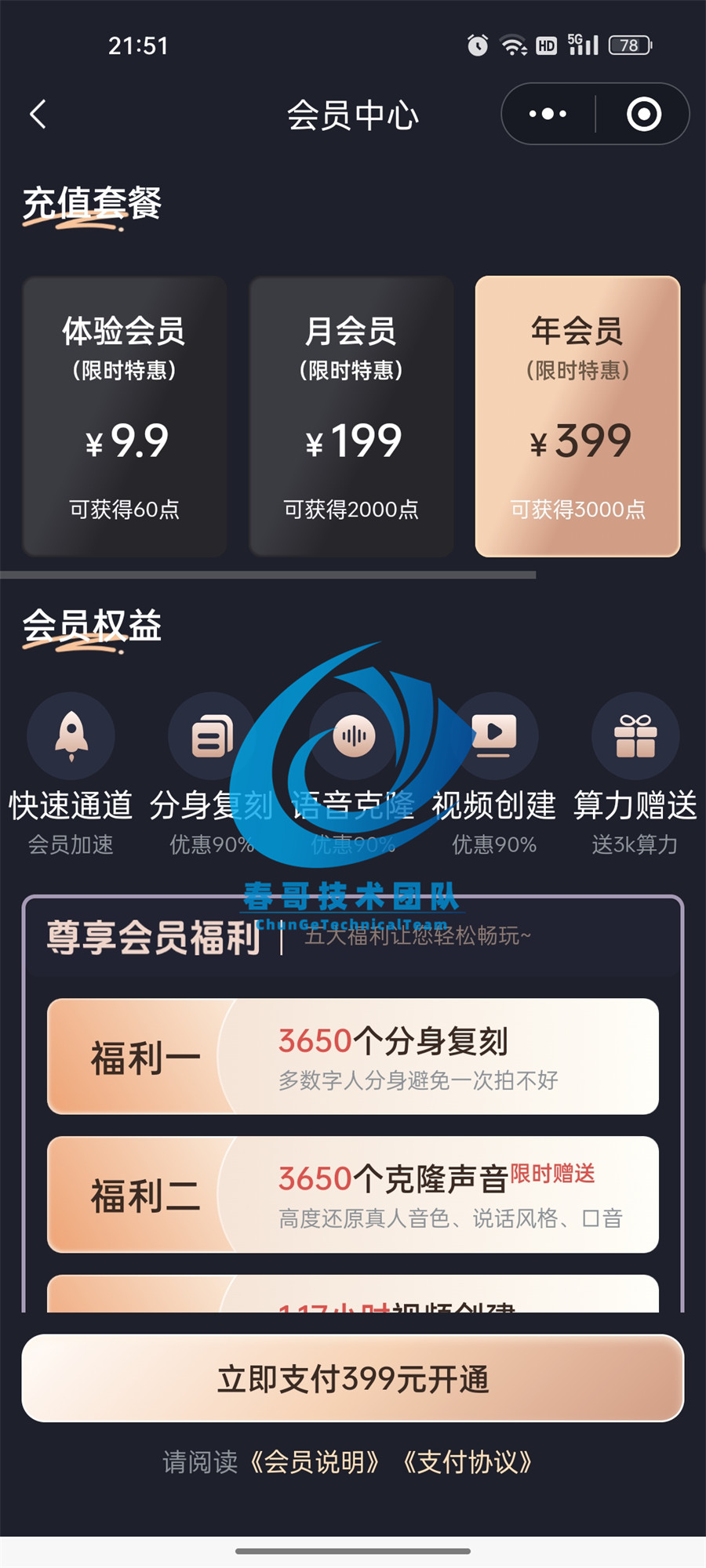The width and height of the screenshot is (706, 1568).
Task: Close the mini program with the circle button
Action: pyautogui.click(x=643, y=114)
